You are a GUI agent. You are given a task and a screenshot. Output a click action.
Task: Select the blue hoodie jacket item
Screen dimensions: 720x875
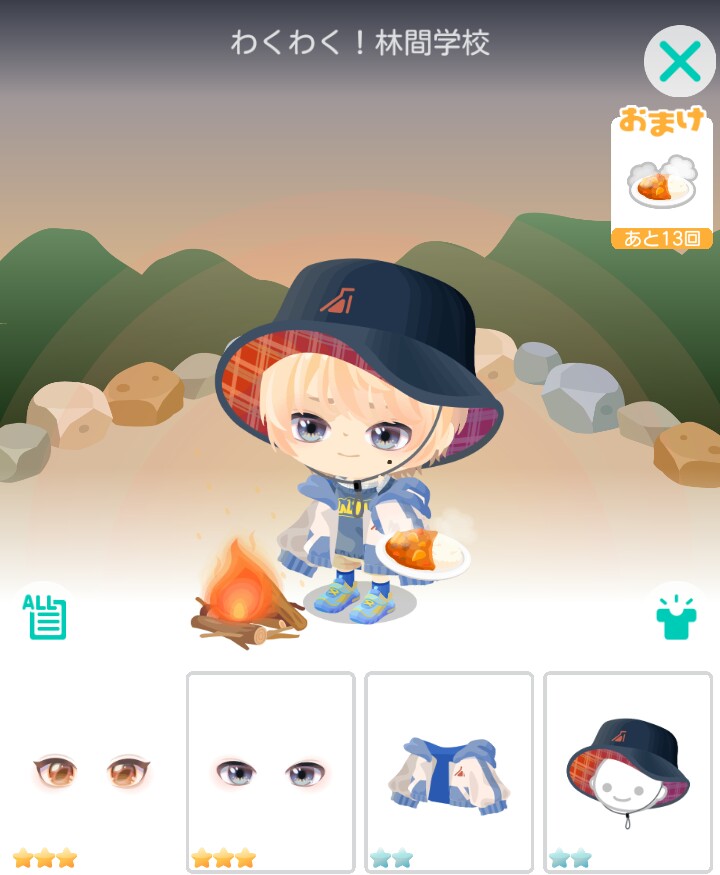coord(449,772)
